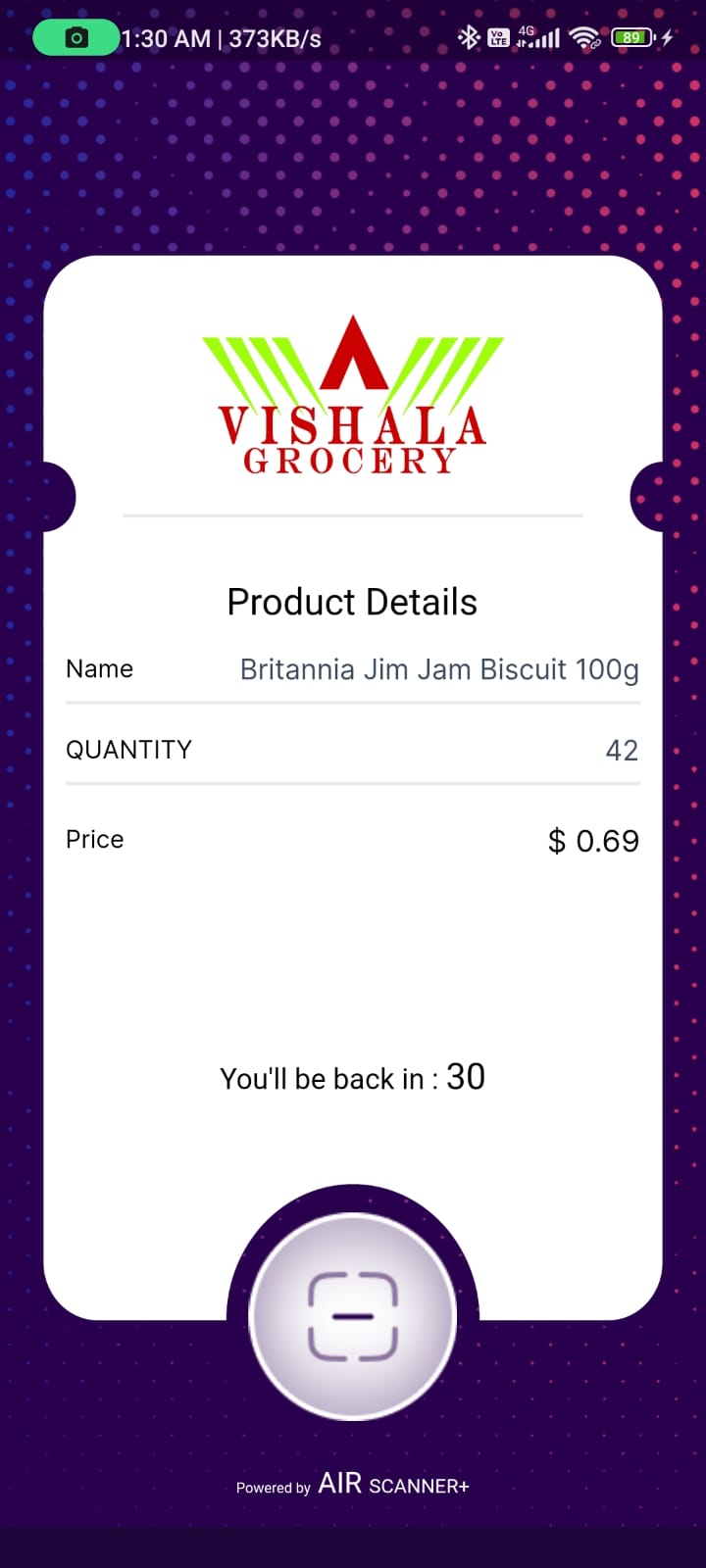
Task: Tap the round scan button
Action: pyautogui.click(x=353, y=1316)
